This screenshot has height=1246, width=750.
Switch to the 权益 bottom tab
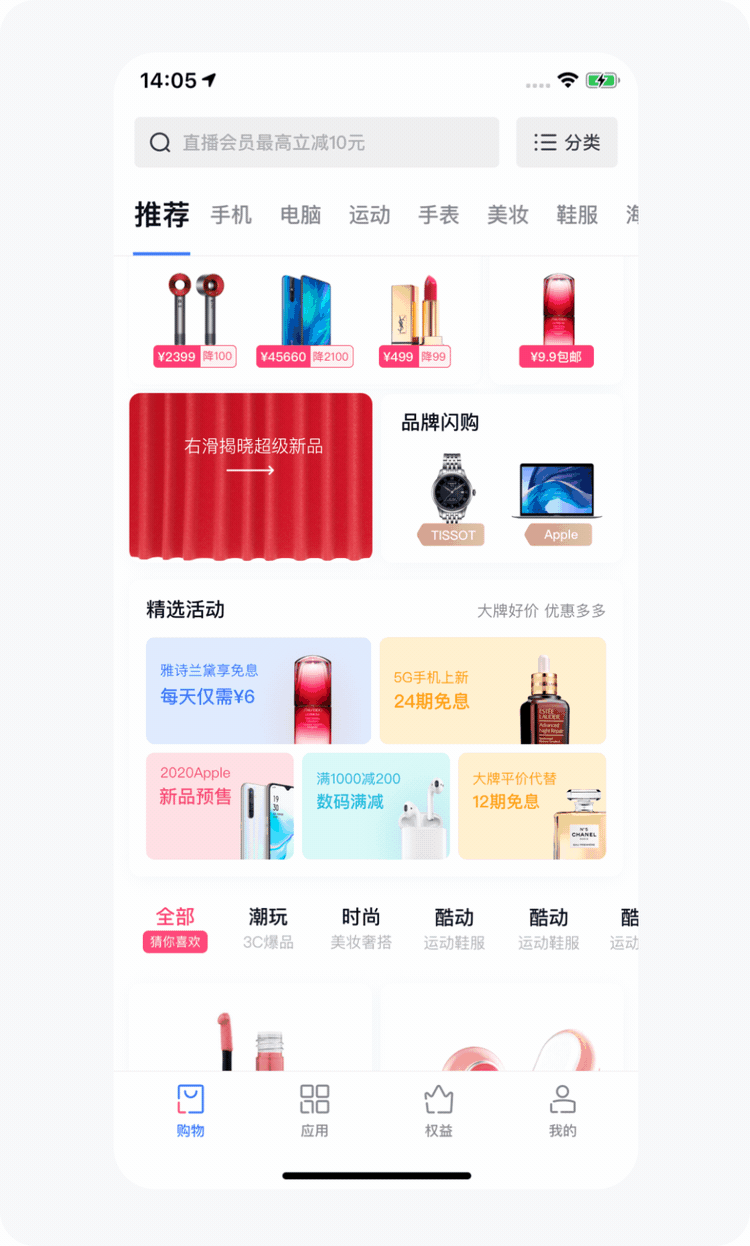(438, 1110)
